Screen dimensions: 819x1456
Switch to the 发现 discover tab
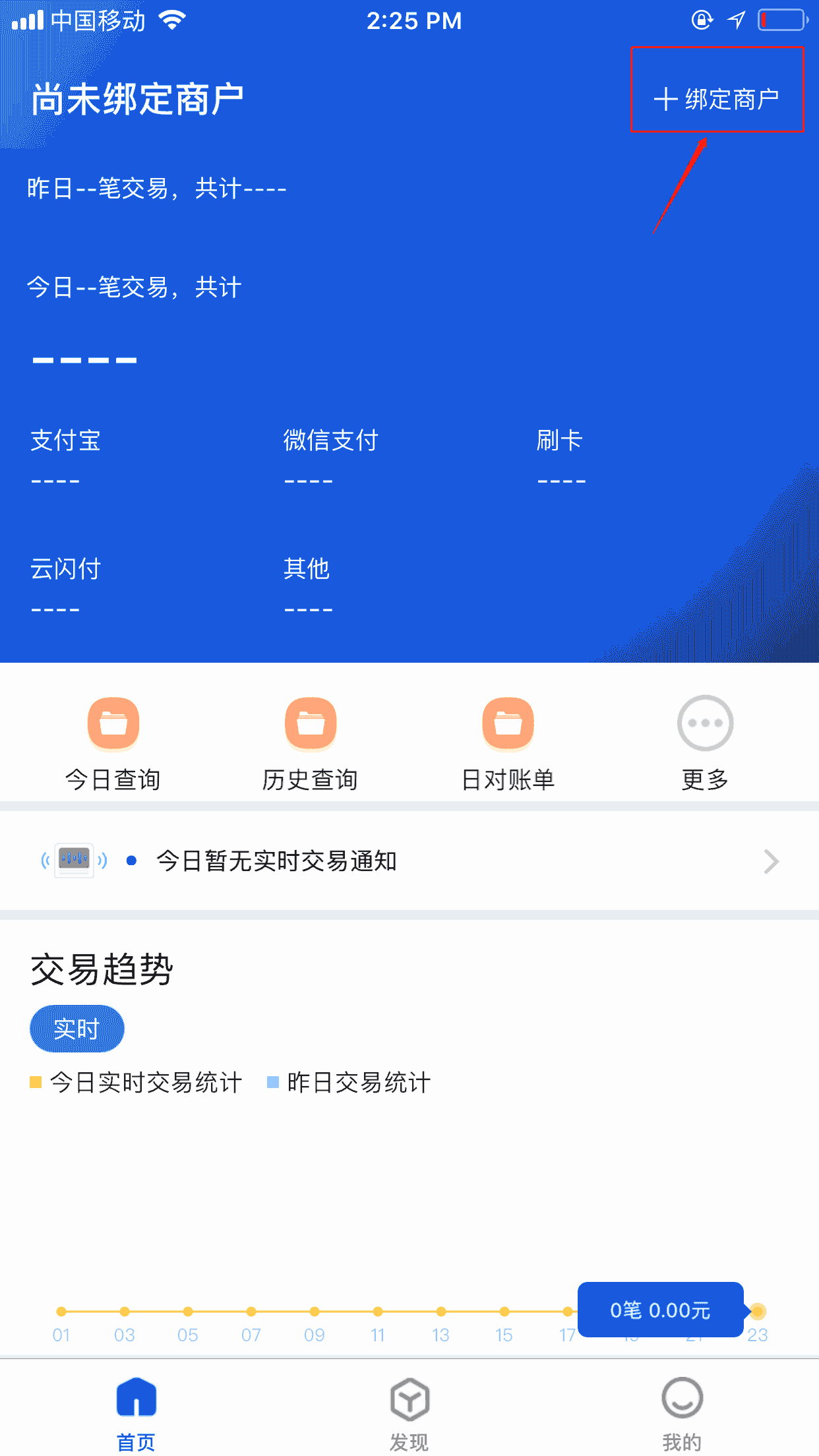[409, 1412]
